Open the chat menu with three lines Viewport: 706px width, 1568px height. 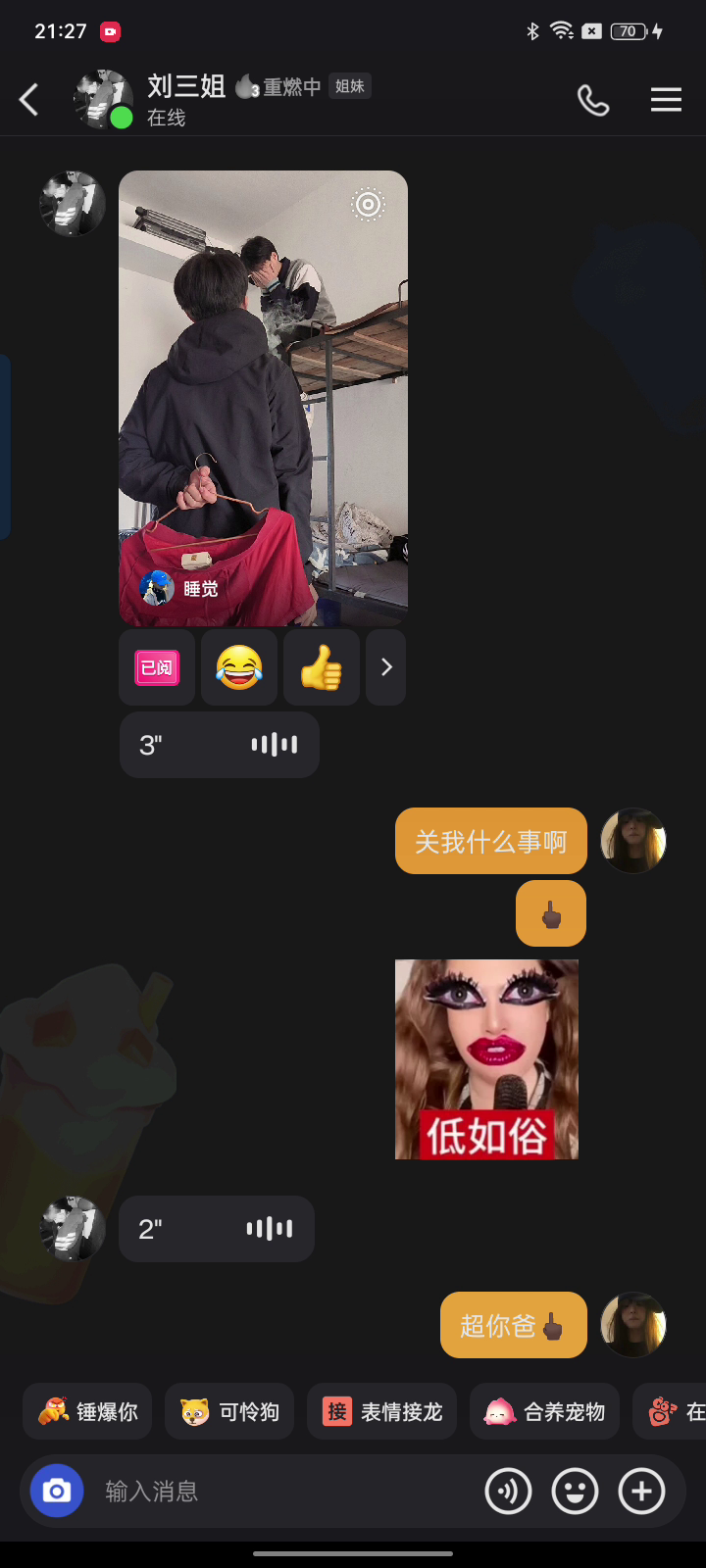point(666,100)
